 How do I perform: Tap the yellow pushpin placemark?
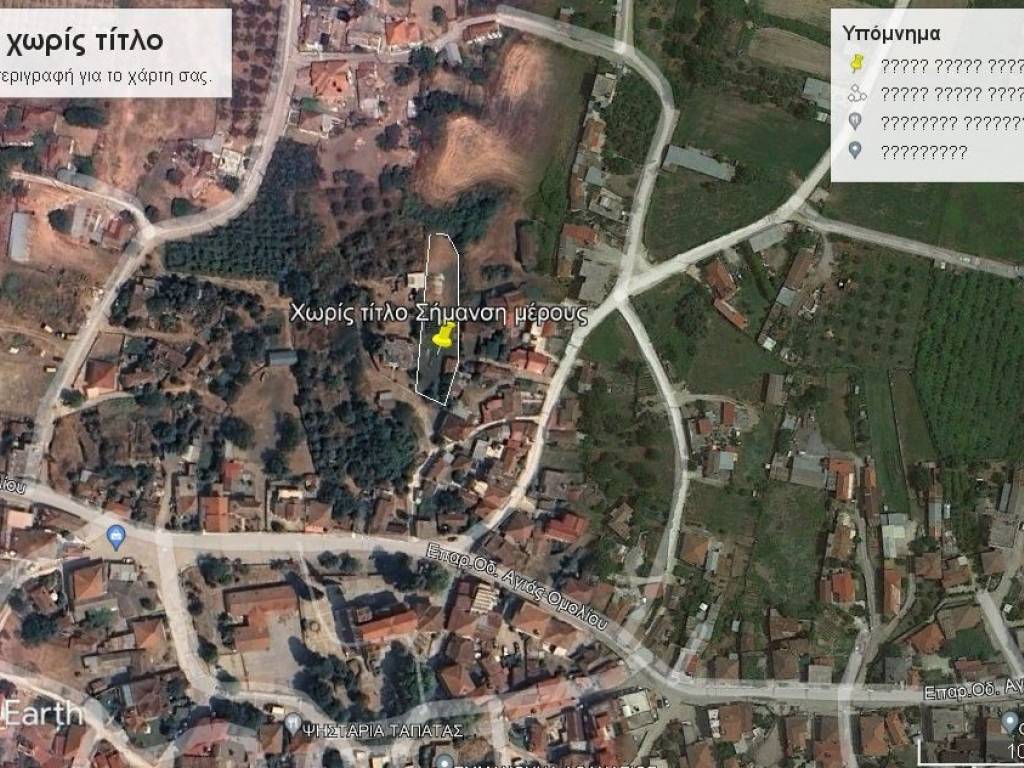point(443,336)
